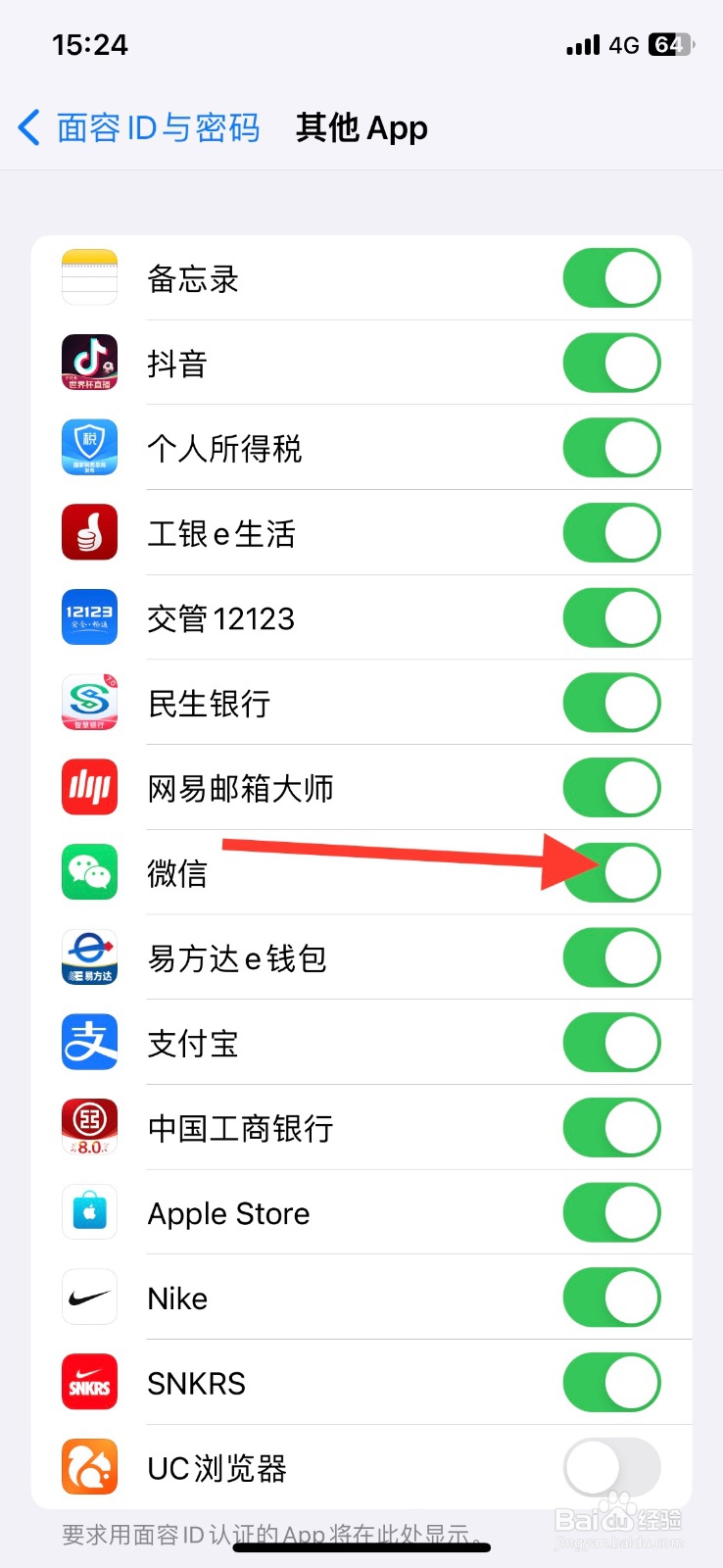Disable Face ID for 易方达e钱包
Screen dimensions: 723x1568
coord(611,957)
